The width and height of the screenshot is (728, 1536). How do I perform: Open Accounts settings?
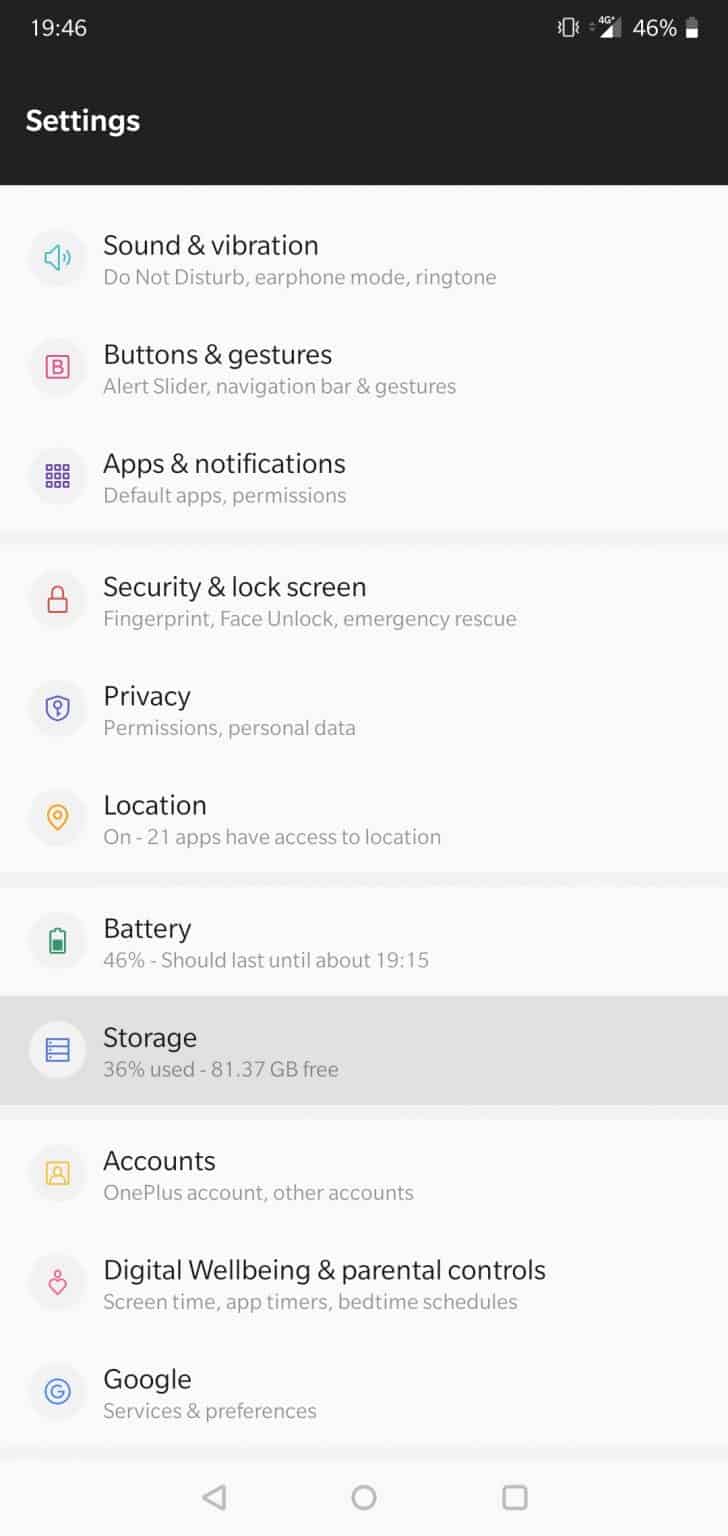click(300, 1174)
